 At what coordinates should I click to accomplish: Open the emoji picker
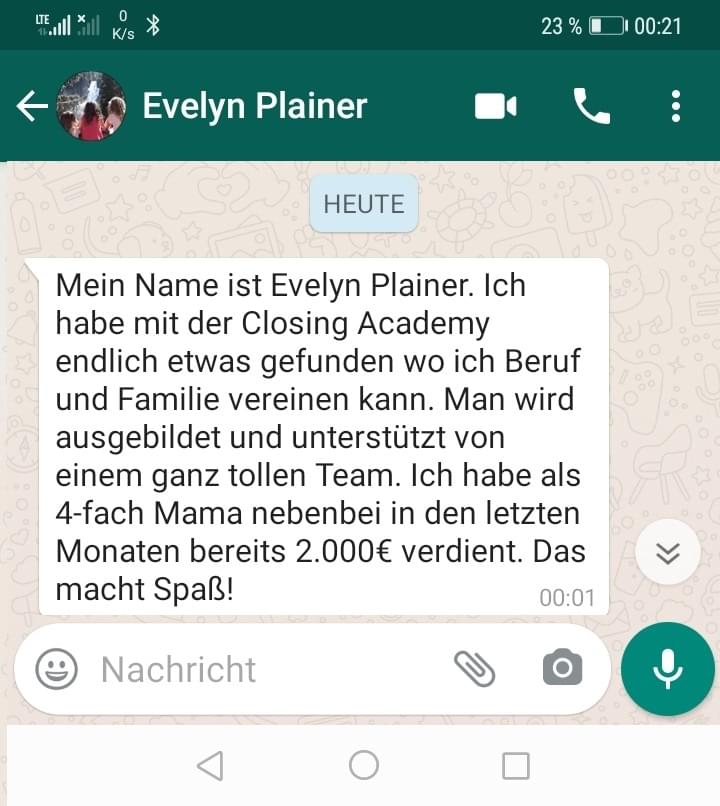(57, 668)
